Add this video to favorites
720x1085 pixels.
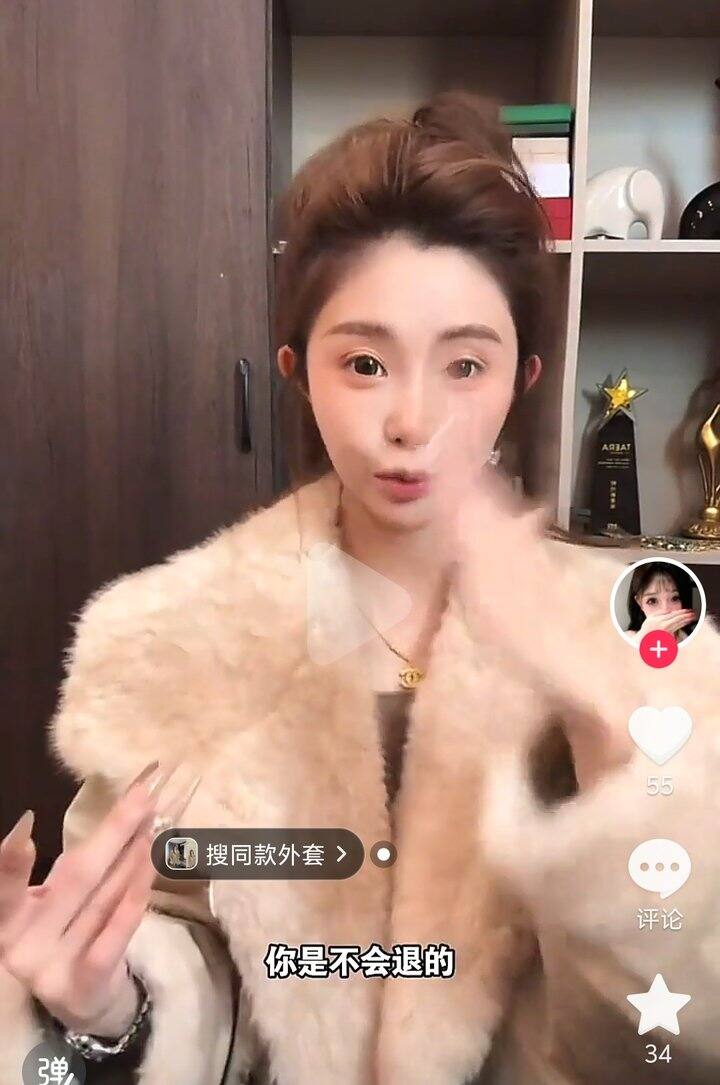[x=658, y=1005]
